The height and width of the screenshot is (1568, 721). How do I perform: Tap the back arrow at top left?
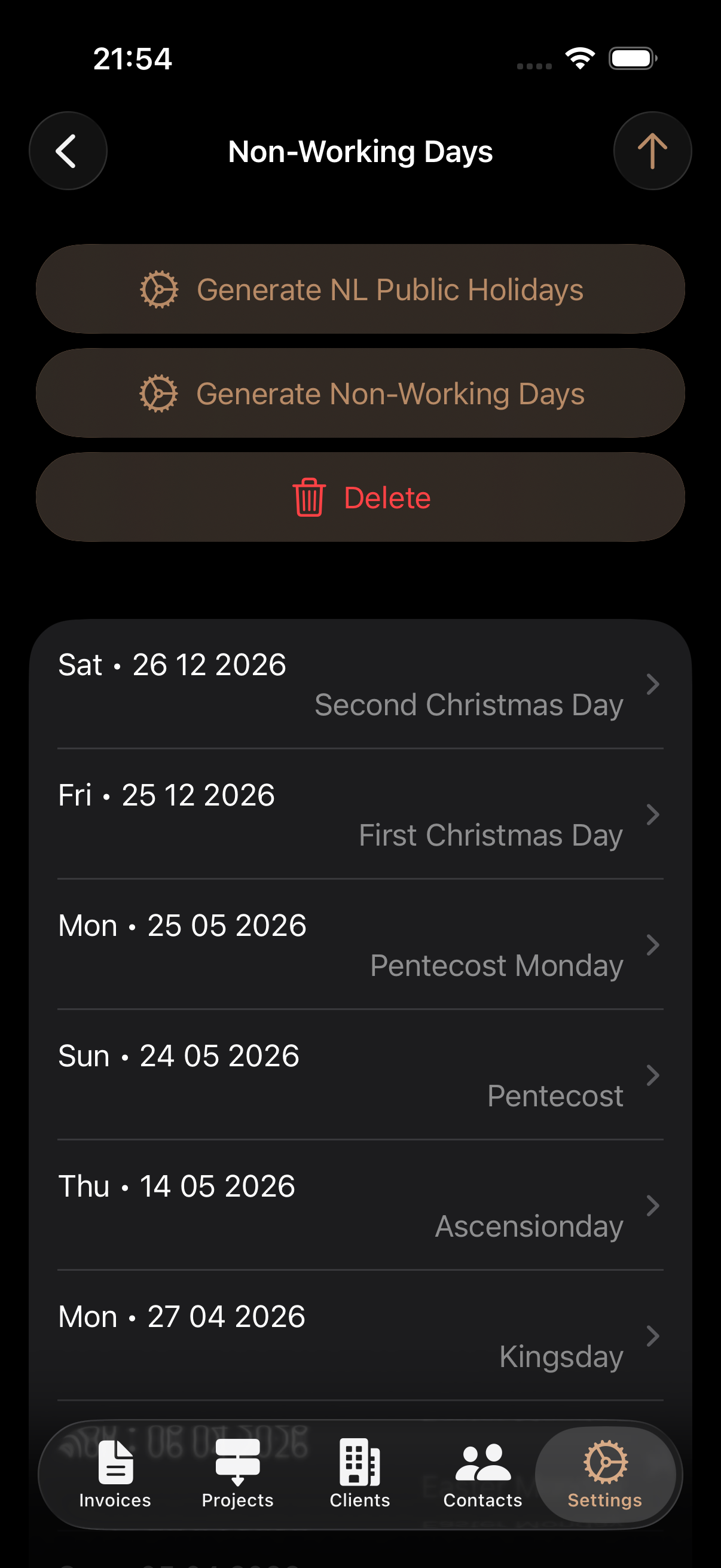pyautogui.click(x=68, y=150)
